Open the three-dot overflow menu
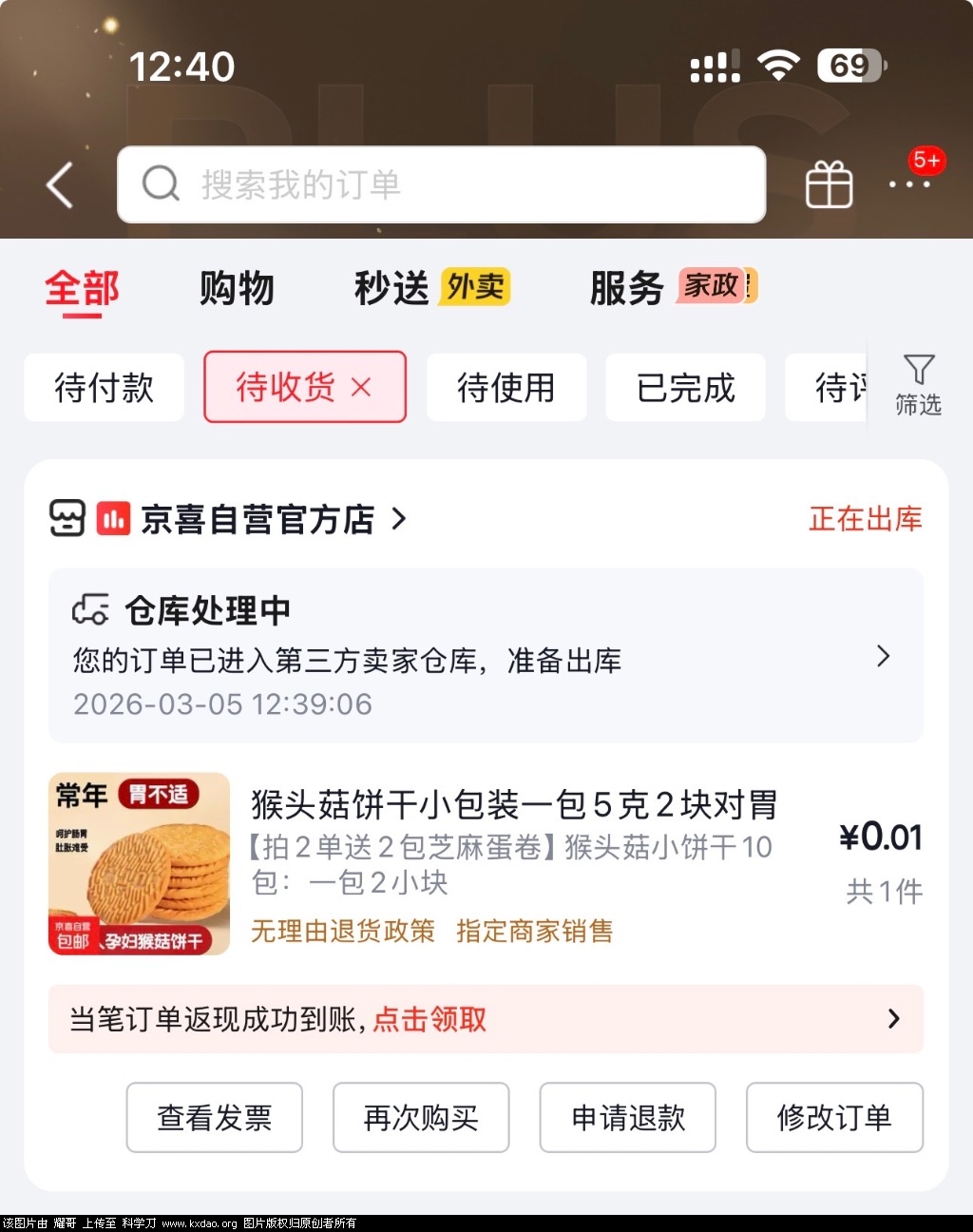This screenshot has width=973, height=1232. (x=909, y=183)
